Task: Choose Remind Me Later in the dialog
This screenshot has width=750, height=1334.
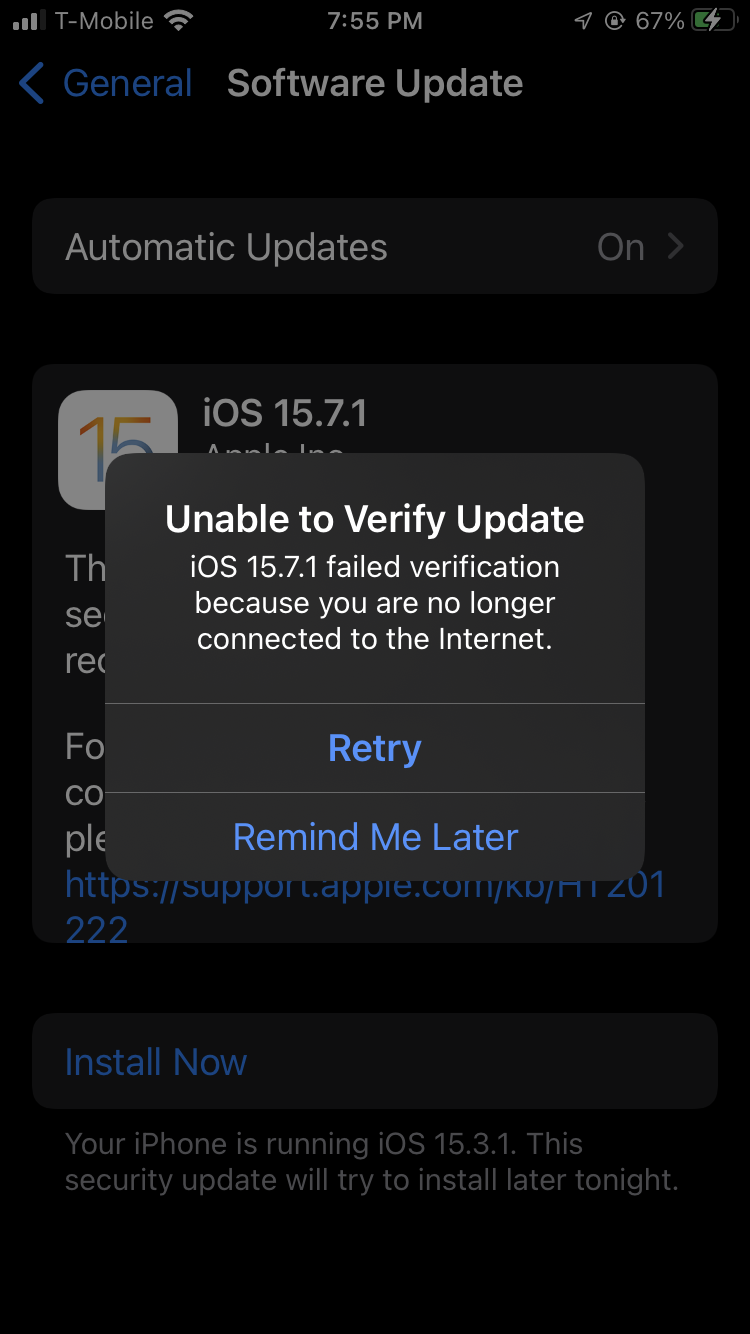Action: pyautogui.click(x=375, y=837)
